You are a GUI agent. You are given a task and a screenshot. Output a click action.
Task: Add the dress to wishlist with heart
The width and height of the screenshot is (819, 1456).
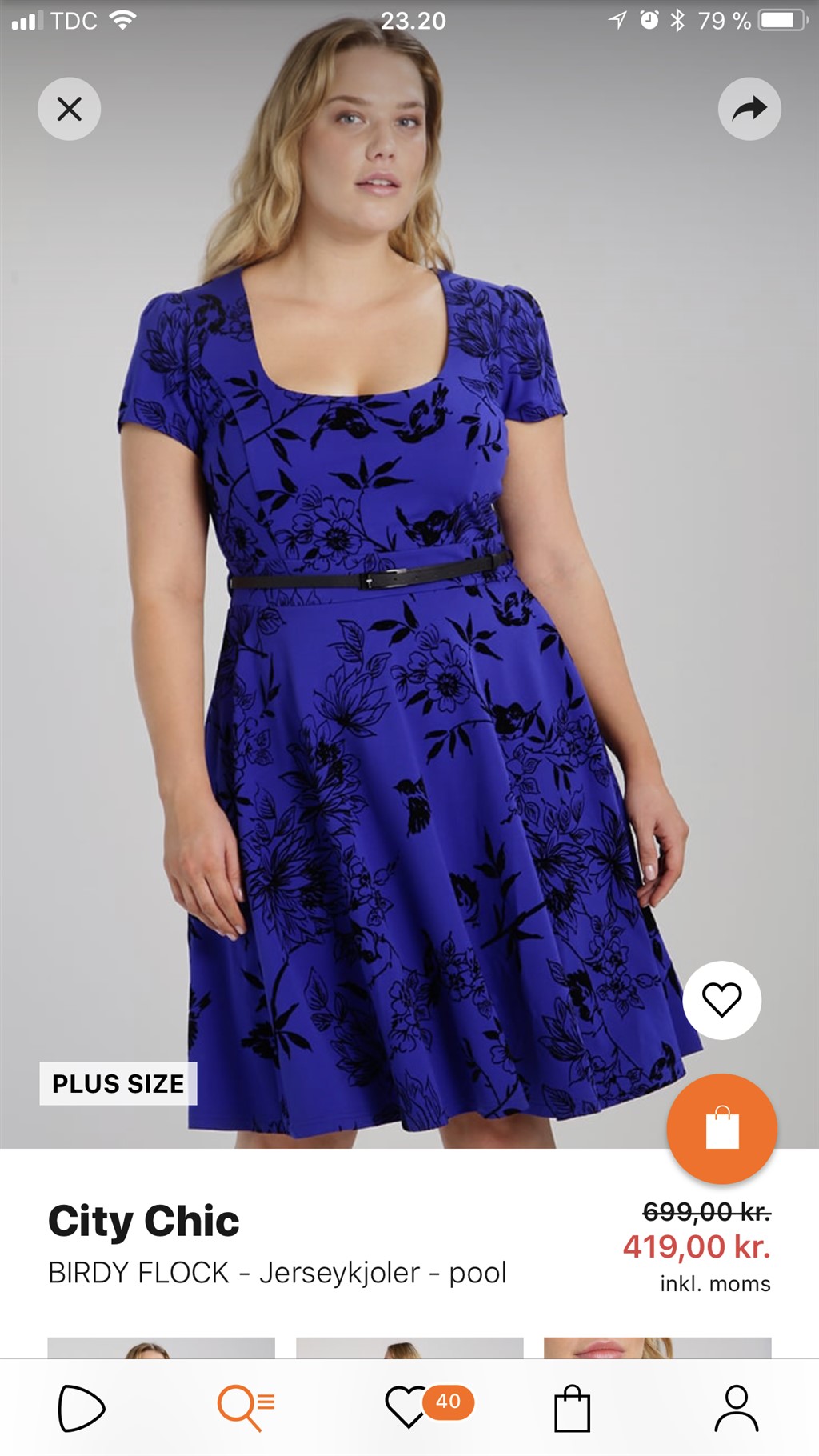coord(721,1000)
